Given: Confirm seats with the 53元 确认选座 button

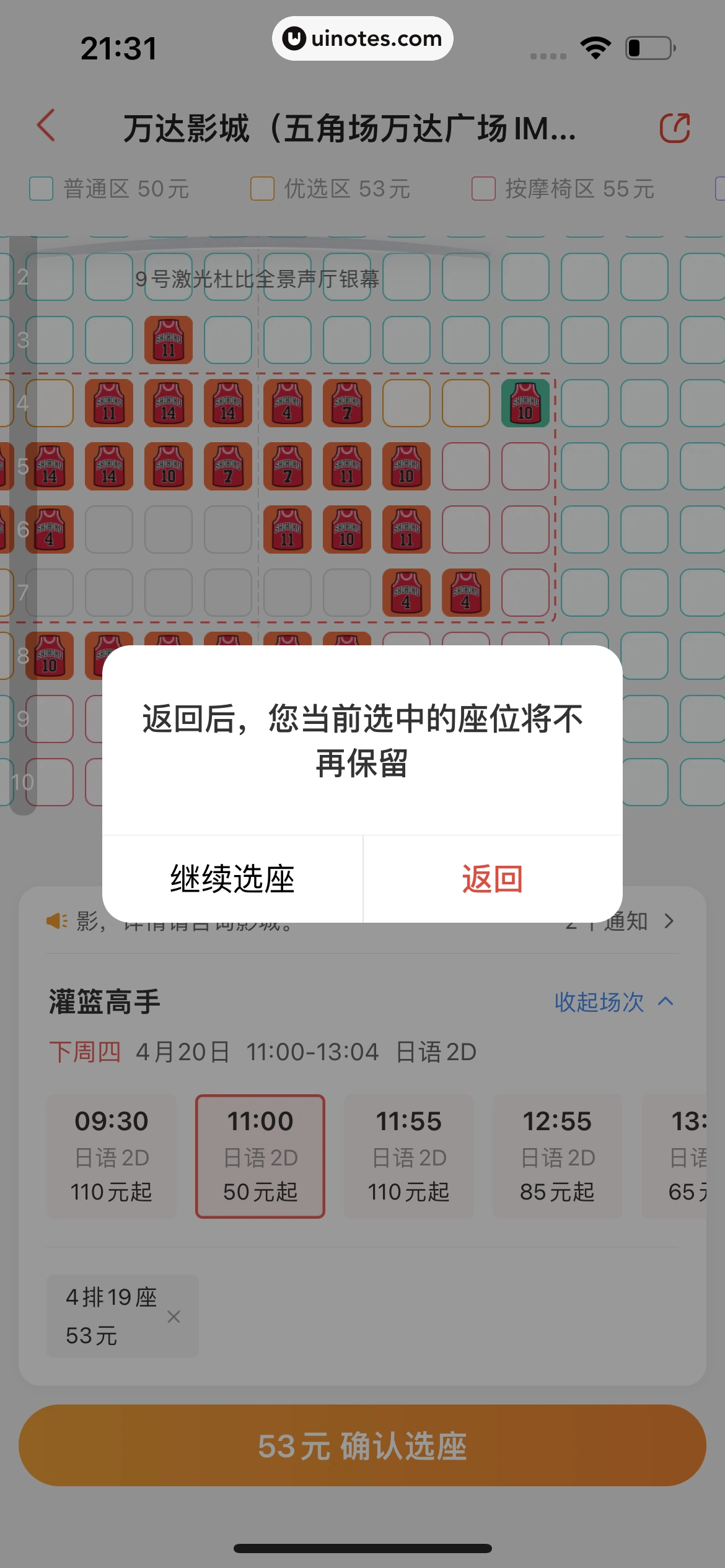Looking at the screenshot, I should tap(362, 1447).
